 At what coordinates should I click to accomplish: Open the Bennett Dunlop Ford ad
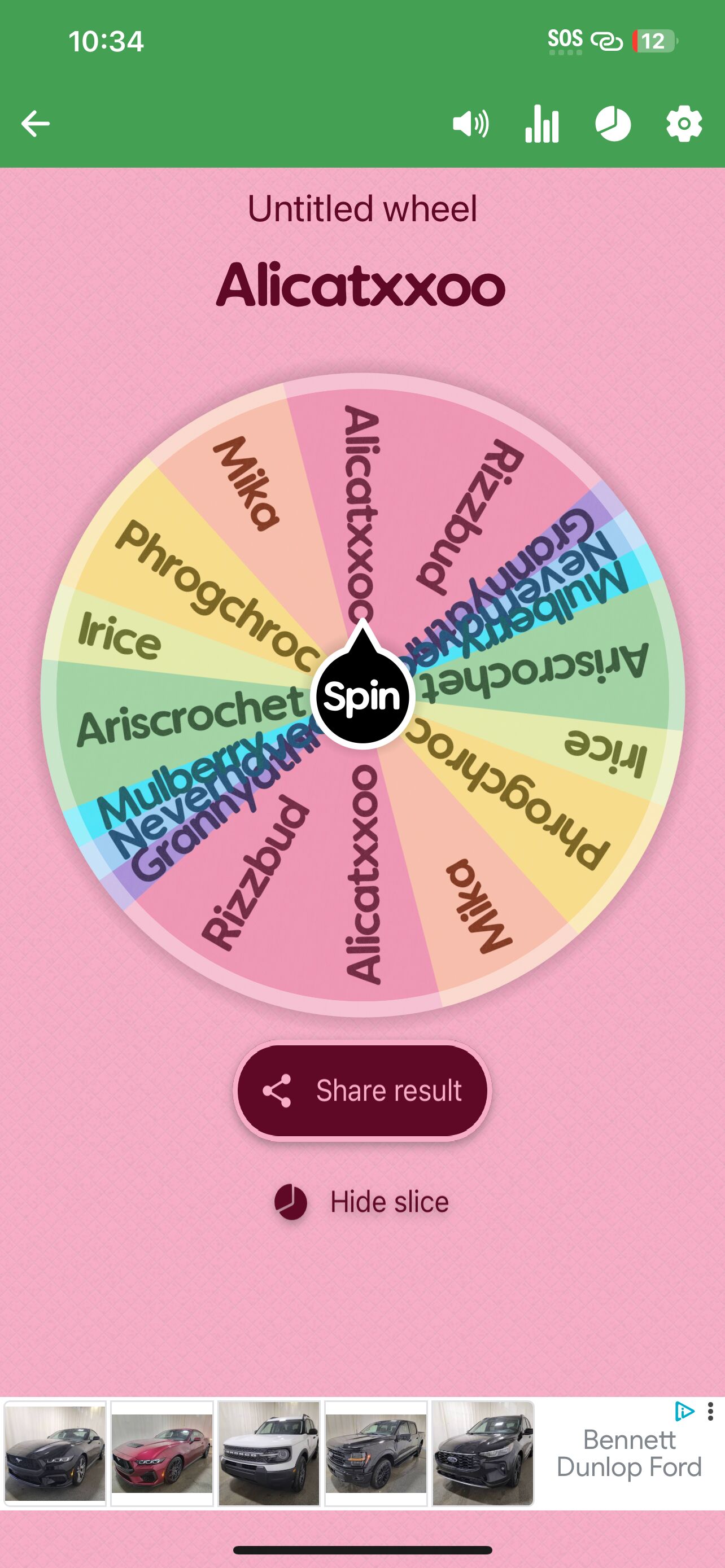(x=628, y=1453)
